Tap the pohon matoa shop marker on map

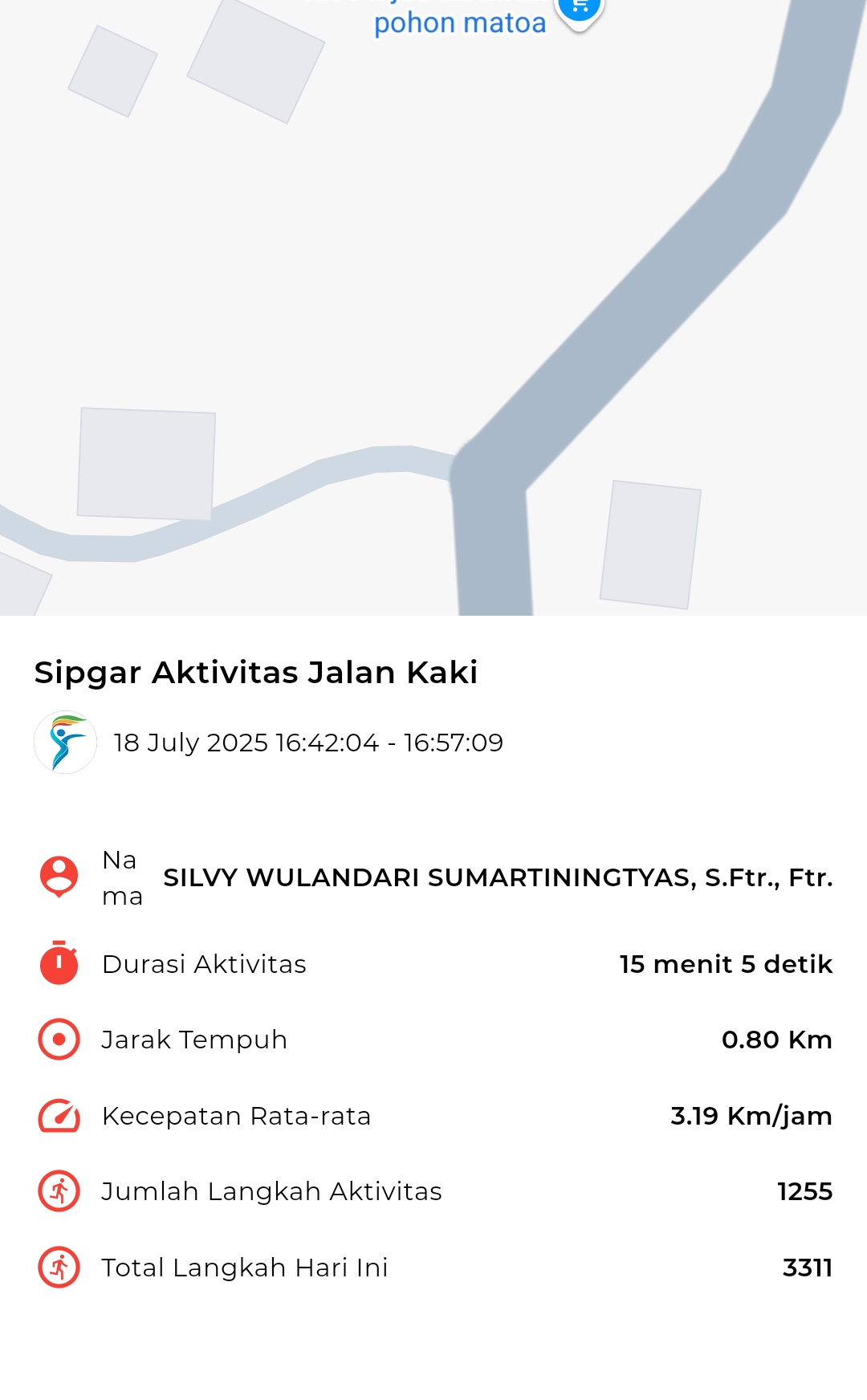pos(579,11)
